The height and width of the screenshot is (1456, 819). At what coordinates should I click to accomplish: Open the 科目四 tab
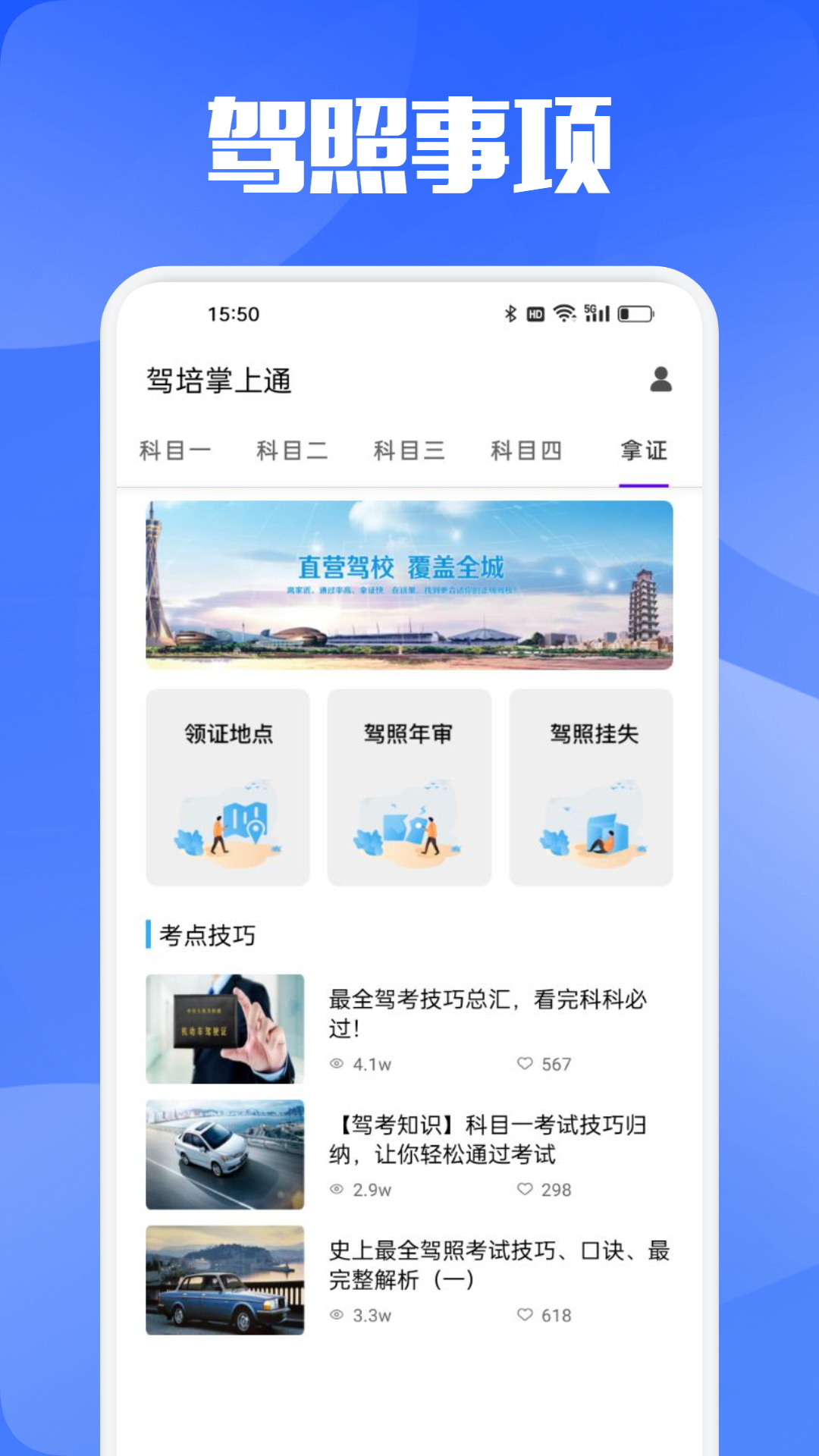coord(526,451)
